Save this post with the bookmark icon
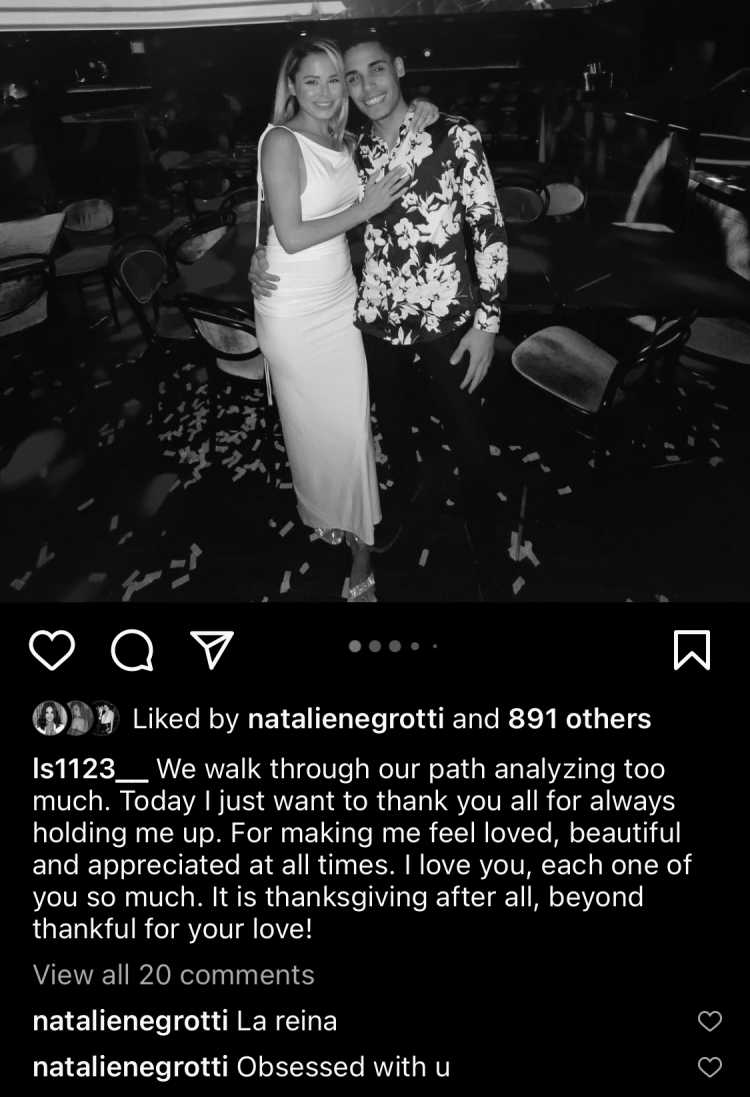This screenshot has width=750, height=1097. point(691,651)
